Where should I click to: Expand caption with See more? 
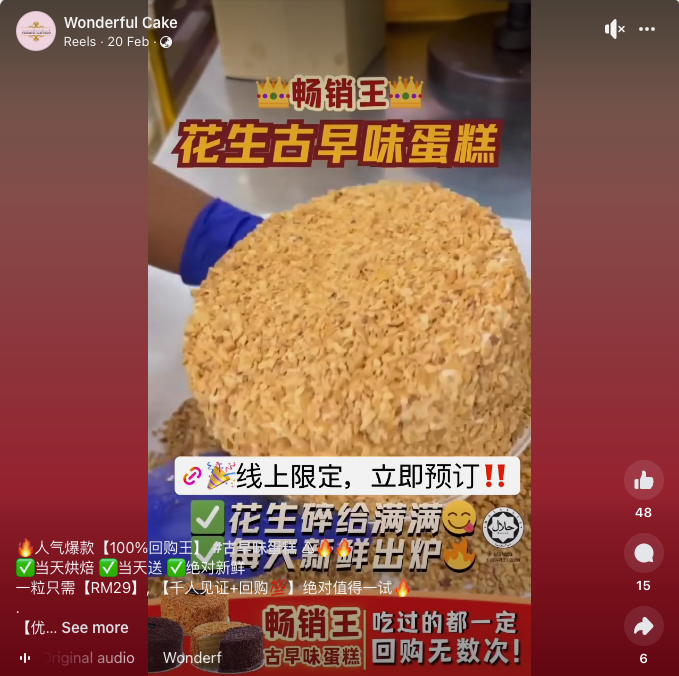pyautogui.click(x=94, y=628)
